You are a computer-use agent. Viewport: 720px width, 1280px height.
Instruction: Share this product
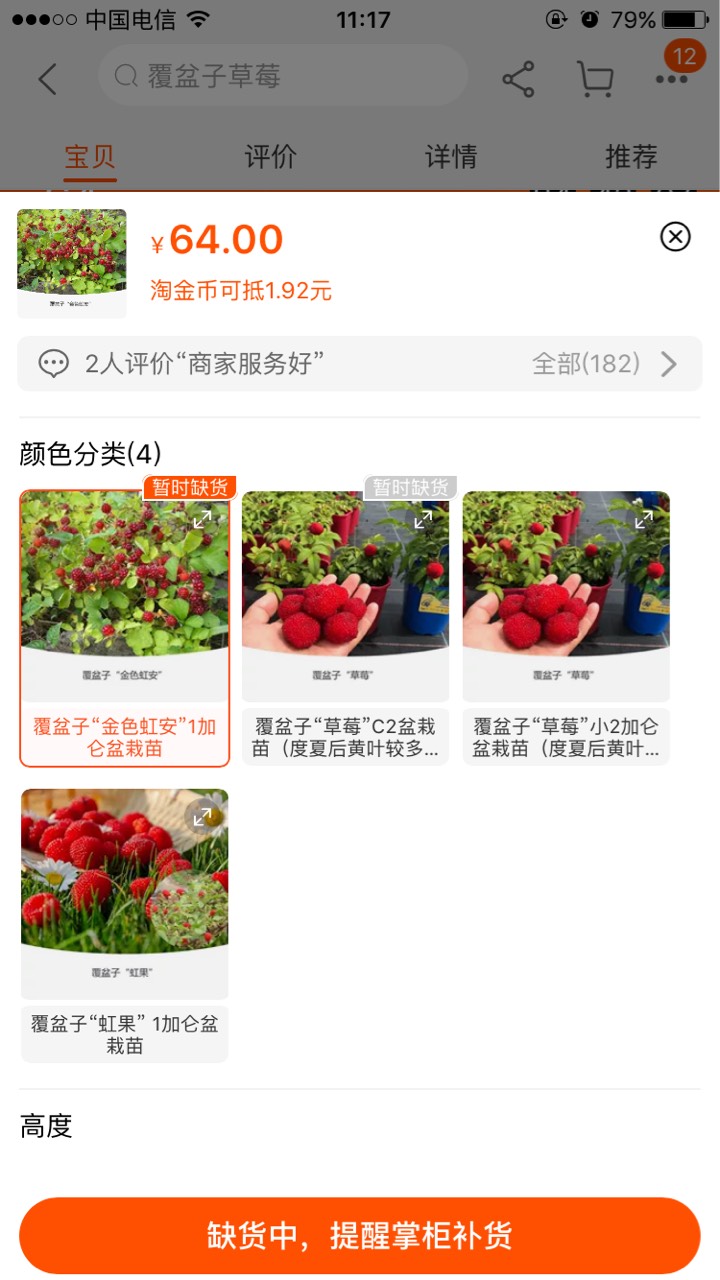pyautogui.click(x=518, y=79)
